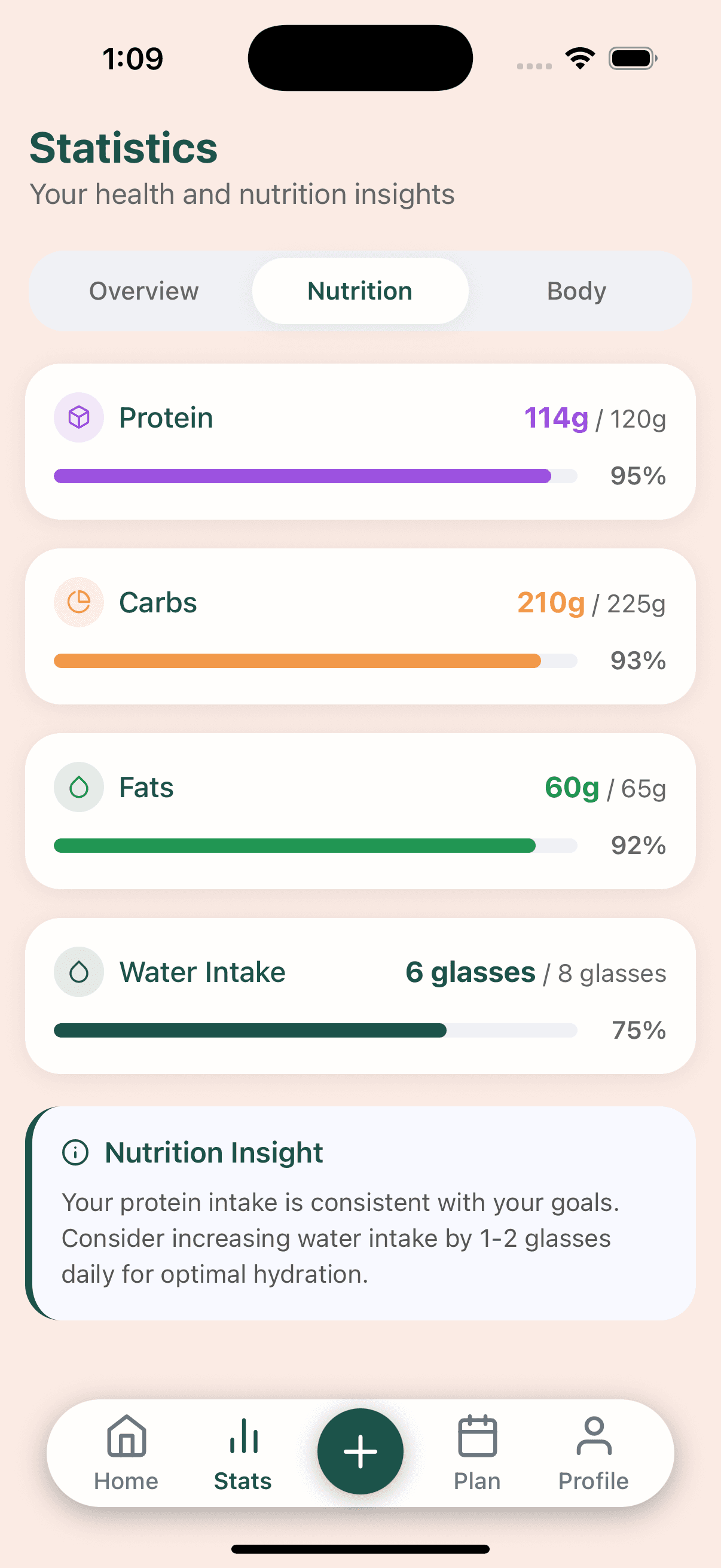Tap the Water Intake droplet icon

(79, 972)
